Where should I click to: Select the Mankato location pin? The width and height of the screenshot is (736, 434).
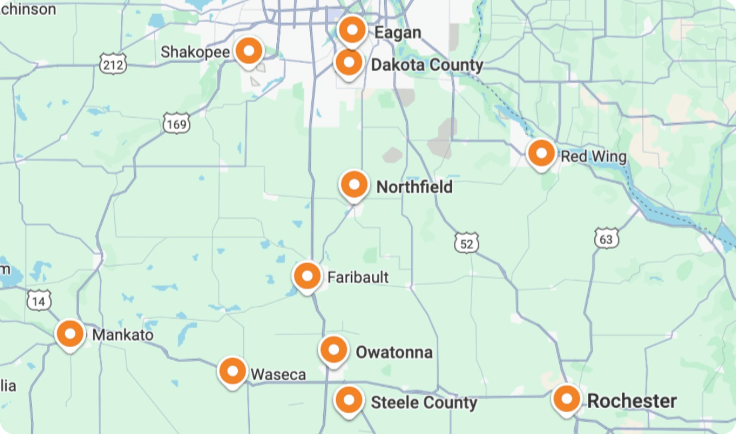(x=69, y=334)
